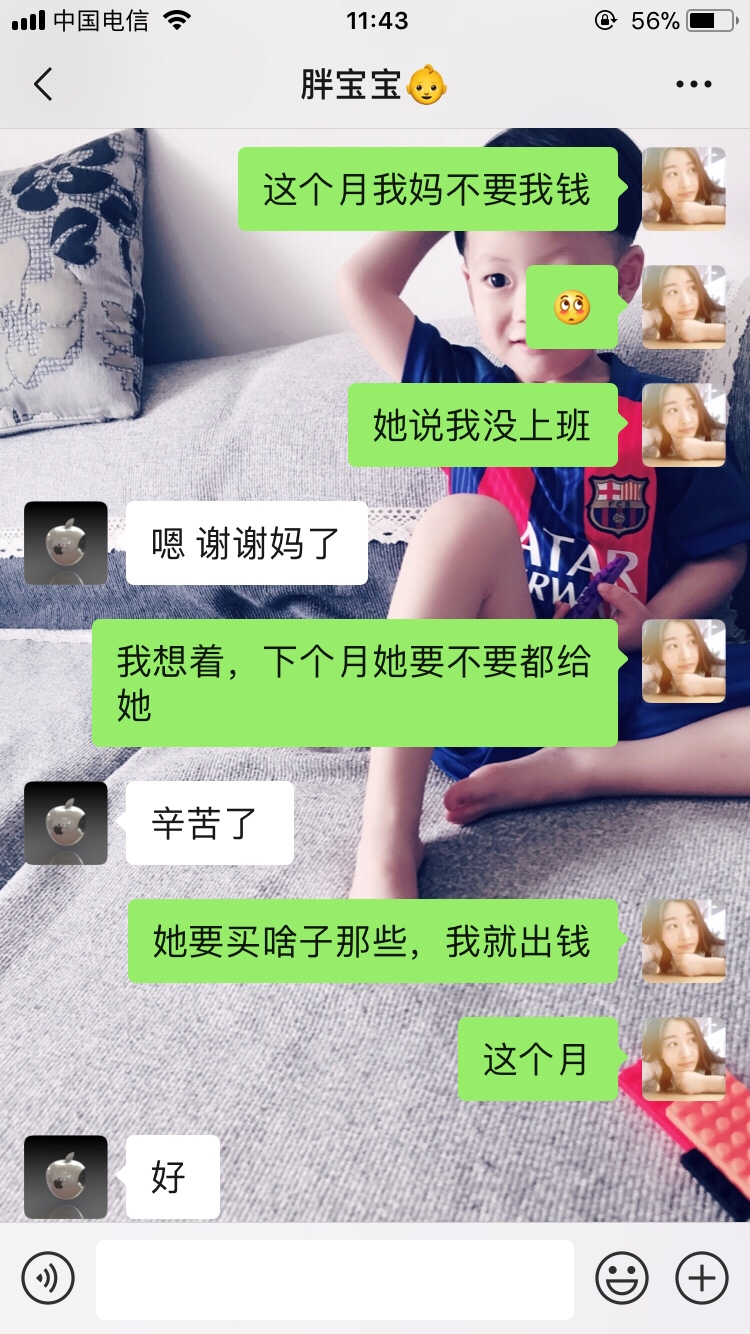Switch to voice message input
This screenshot has height=1334, width=750.
coord(48,1278)
